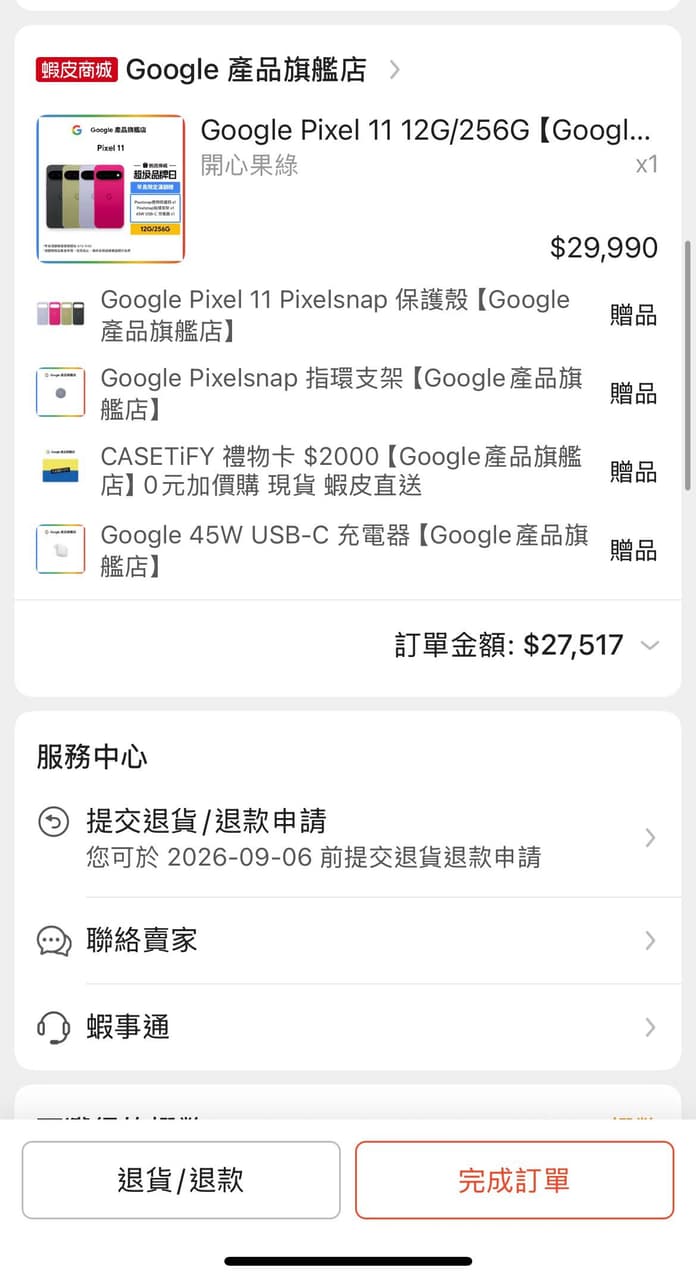
Task: Open the Google Pixel 11 12G/256G product
Action: [x=348, y=189]
